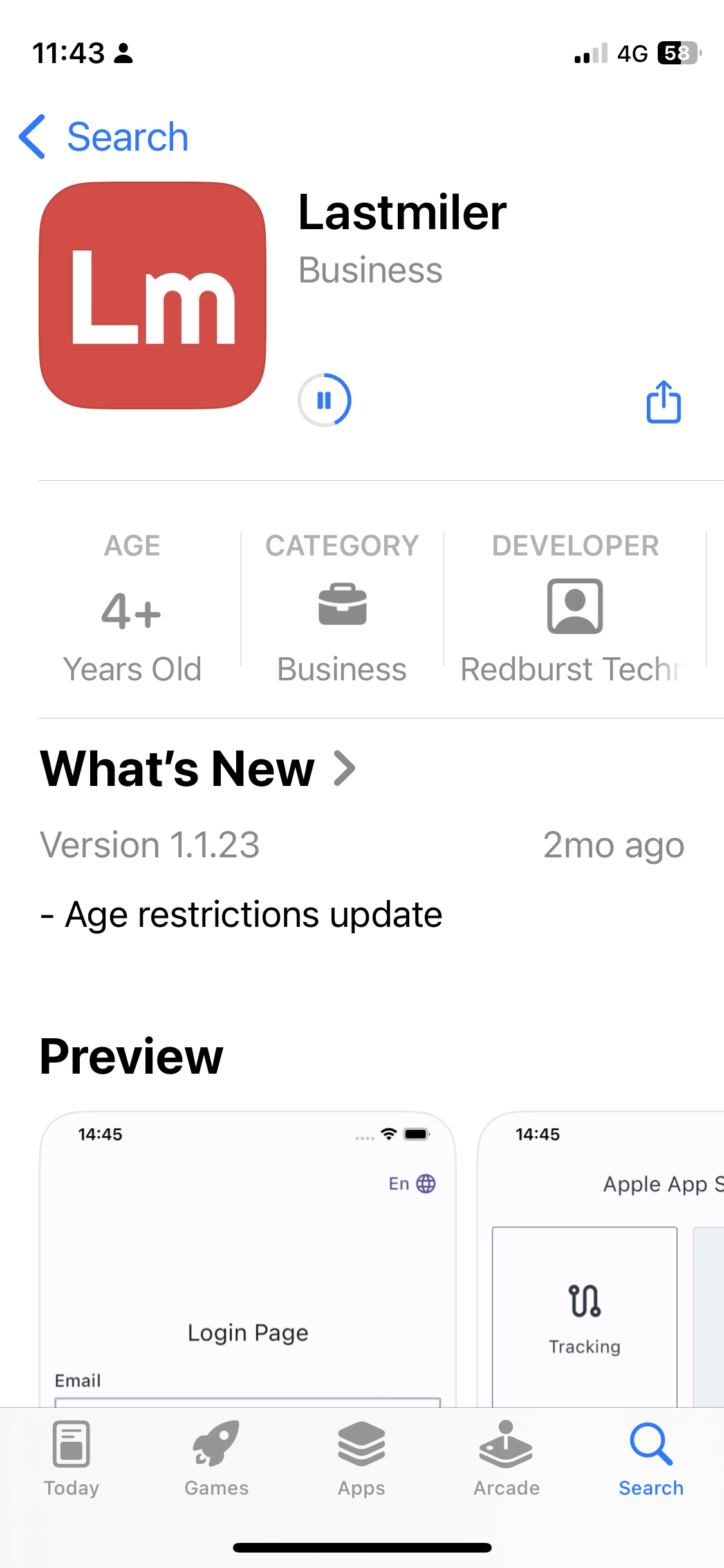
Task: Go back to Search results
Action: pos(104,137)
